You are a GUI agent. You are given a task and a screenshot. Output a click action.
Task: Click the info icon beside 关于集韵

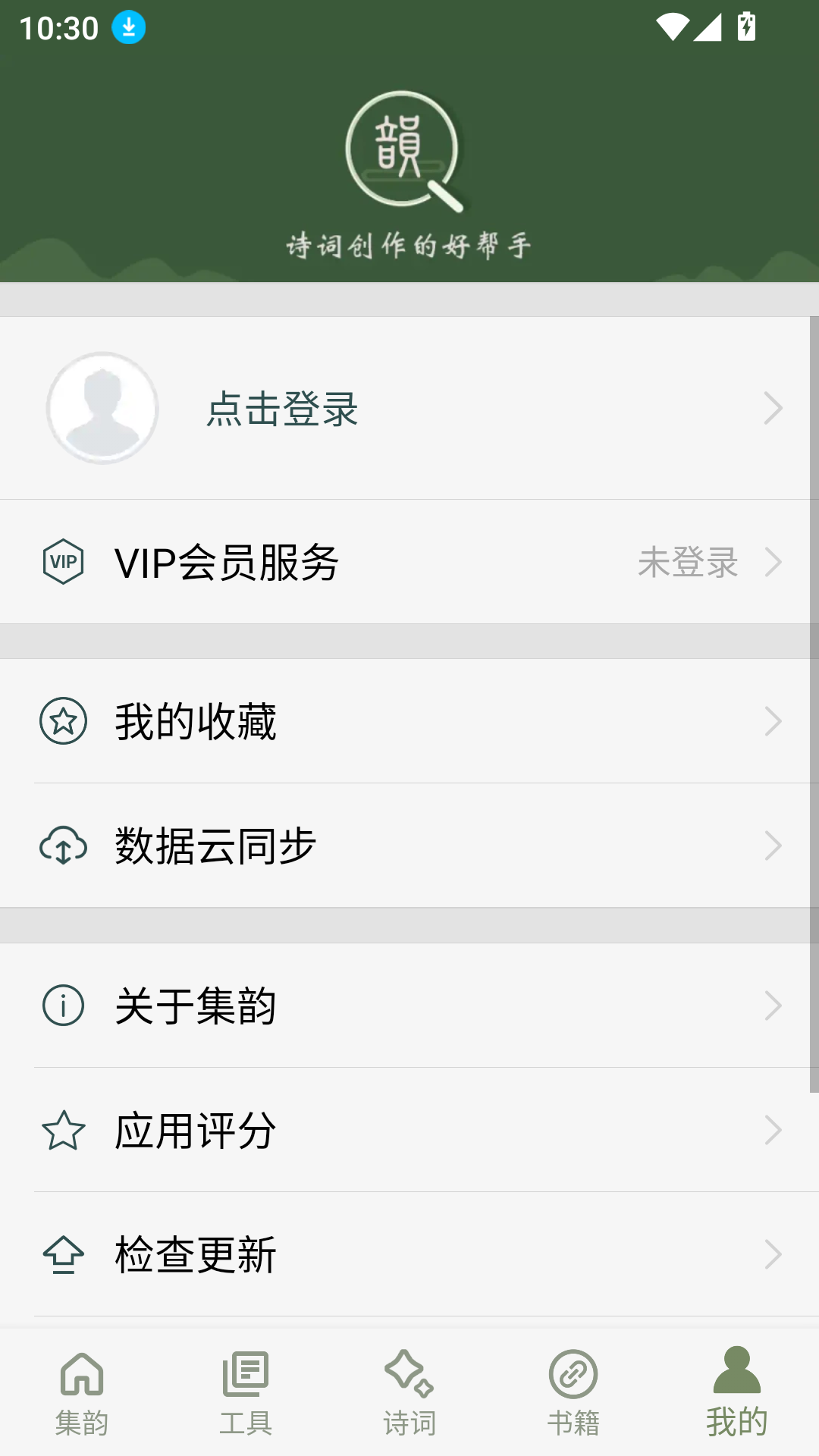(64, 1006)
